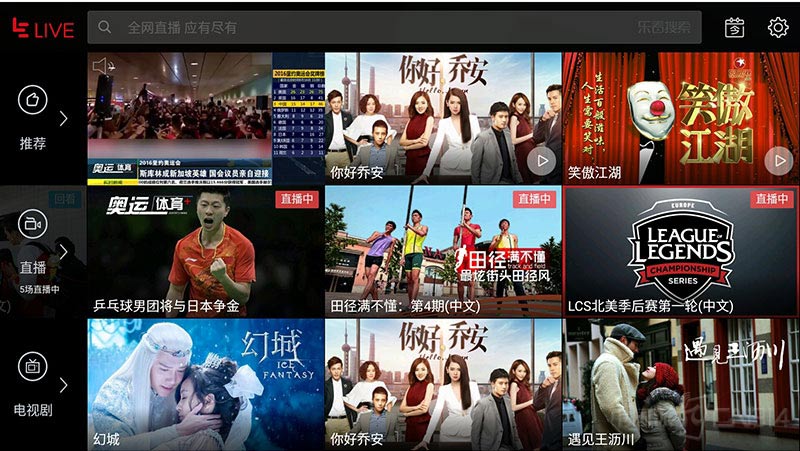The width and height of the screenshot is (800, 451).
Task: Open the 你好乔安 tile with play icon
Action: coord(443,118)
